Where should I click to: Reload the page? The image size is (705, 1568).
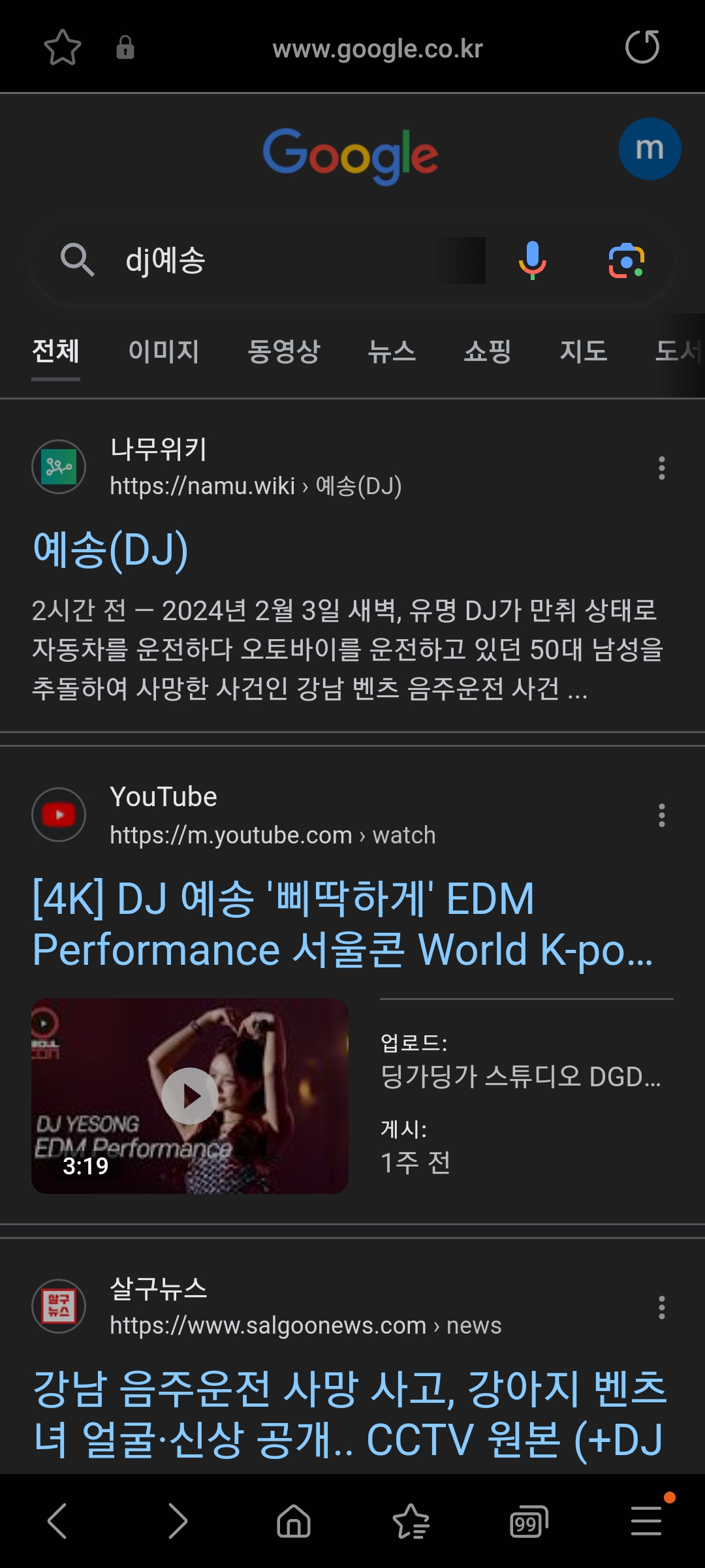(x=642, y=47)
